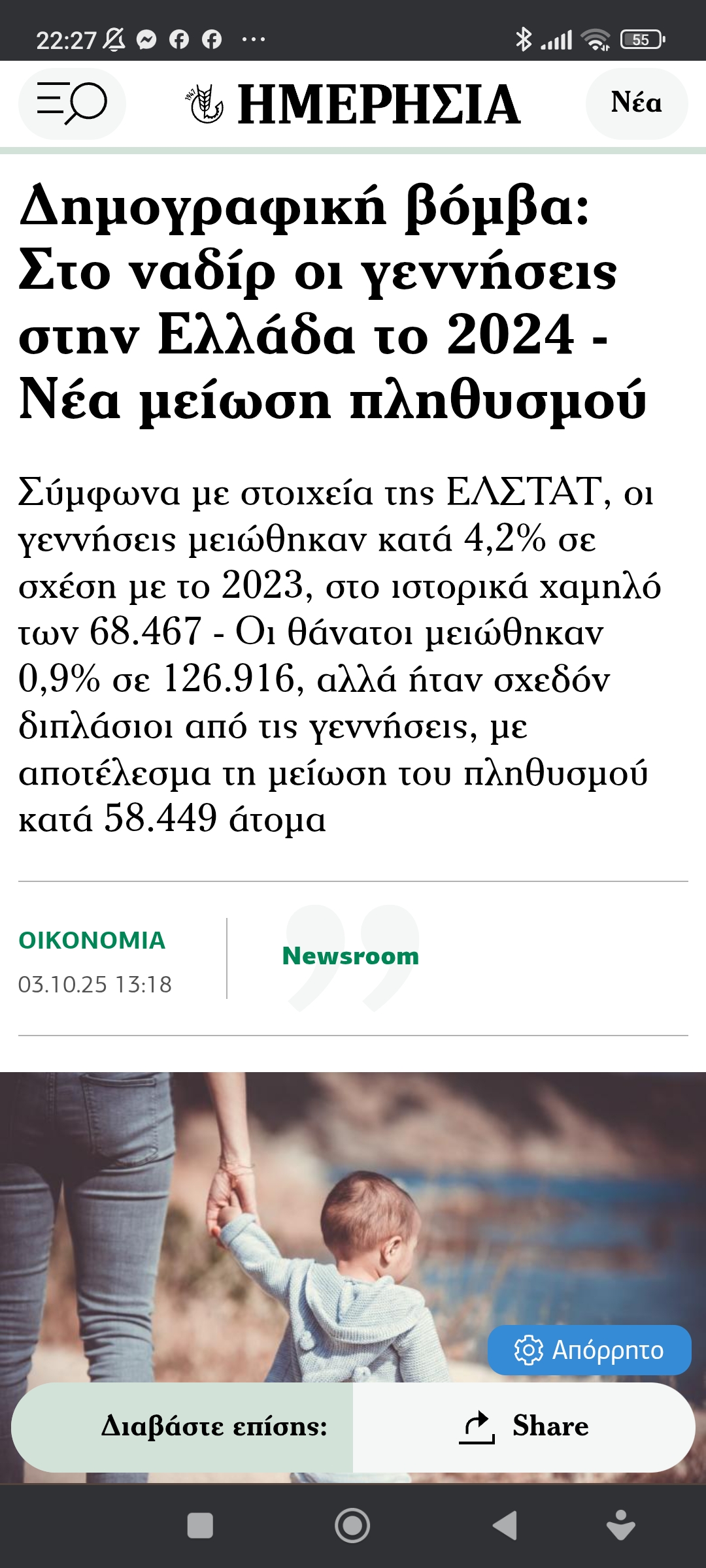Go back with the system back button
Viewport: 706px width, 1568px height.
pos(505,1526)
